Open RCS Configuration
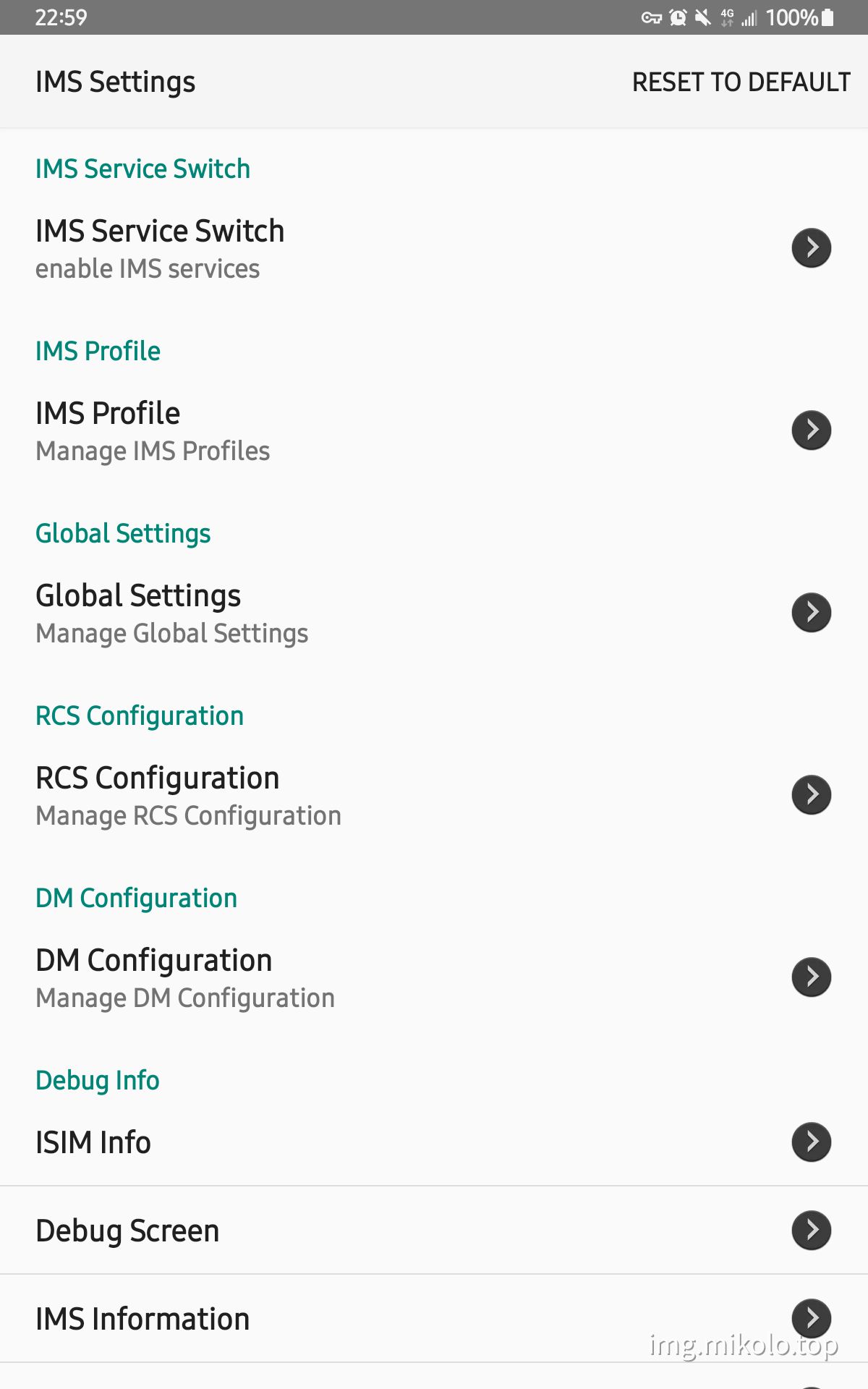The width and height of the screenshot is (868, 1389). (x=434, y=795)
